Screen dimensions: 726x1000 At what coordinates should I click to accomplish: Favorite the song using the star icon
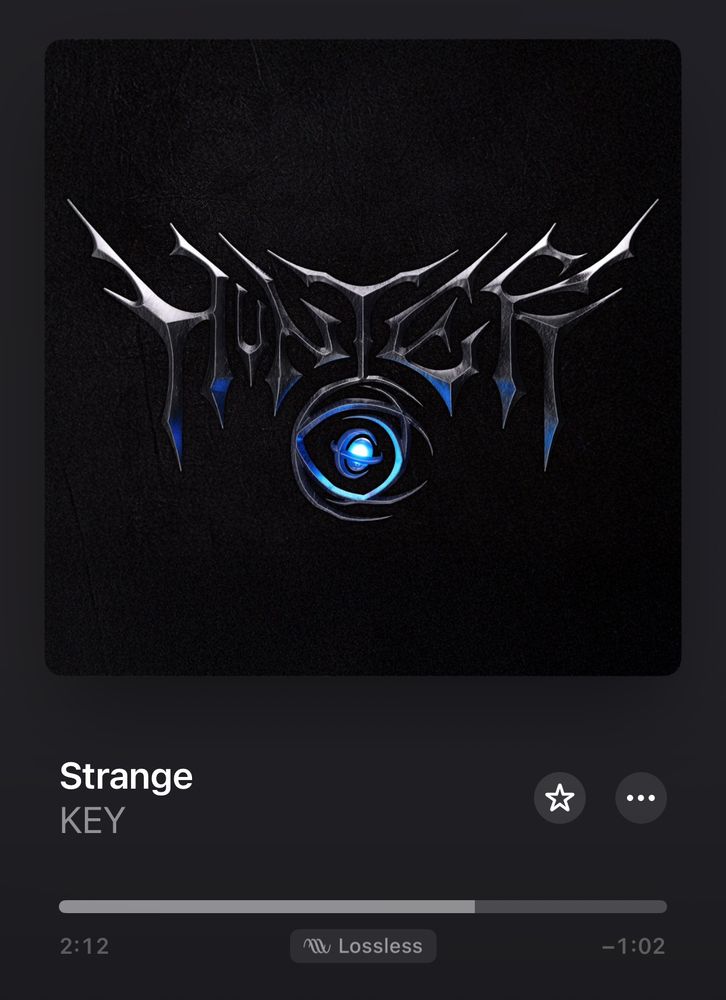point(560,798)
